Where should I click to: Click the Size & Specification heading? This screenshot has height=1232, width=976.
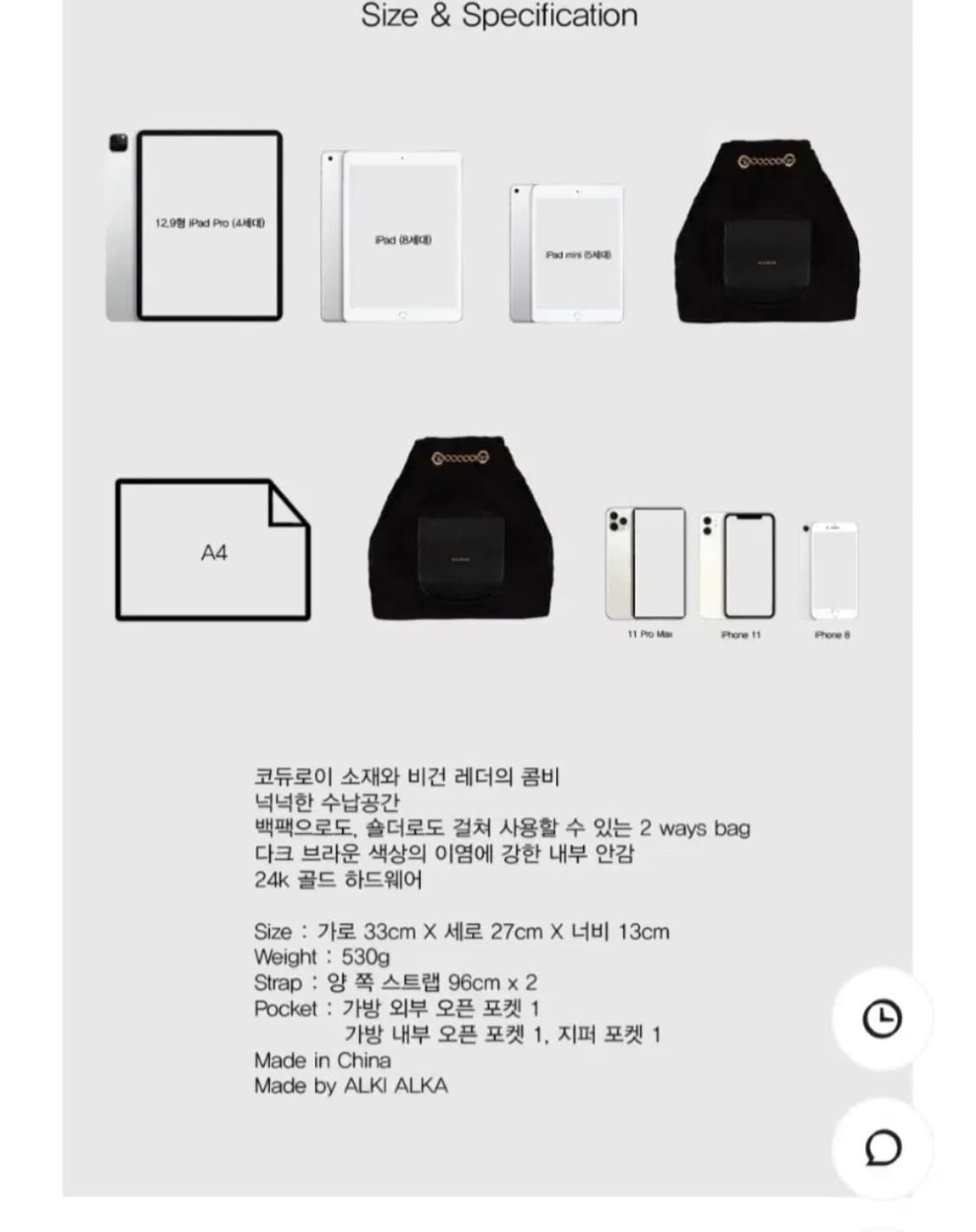click(499, 16)
